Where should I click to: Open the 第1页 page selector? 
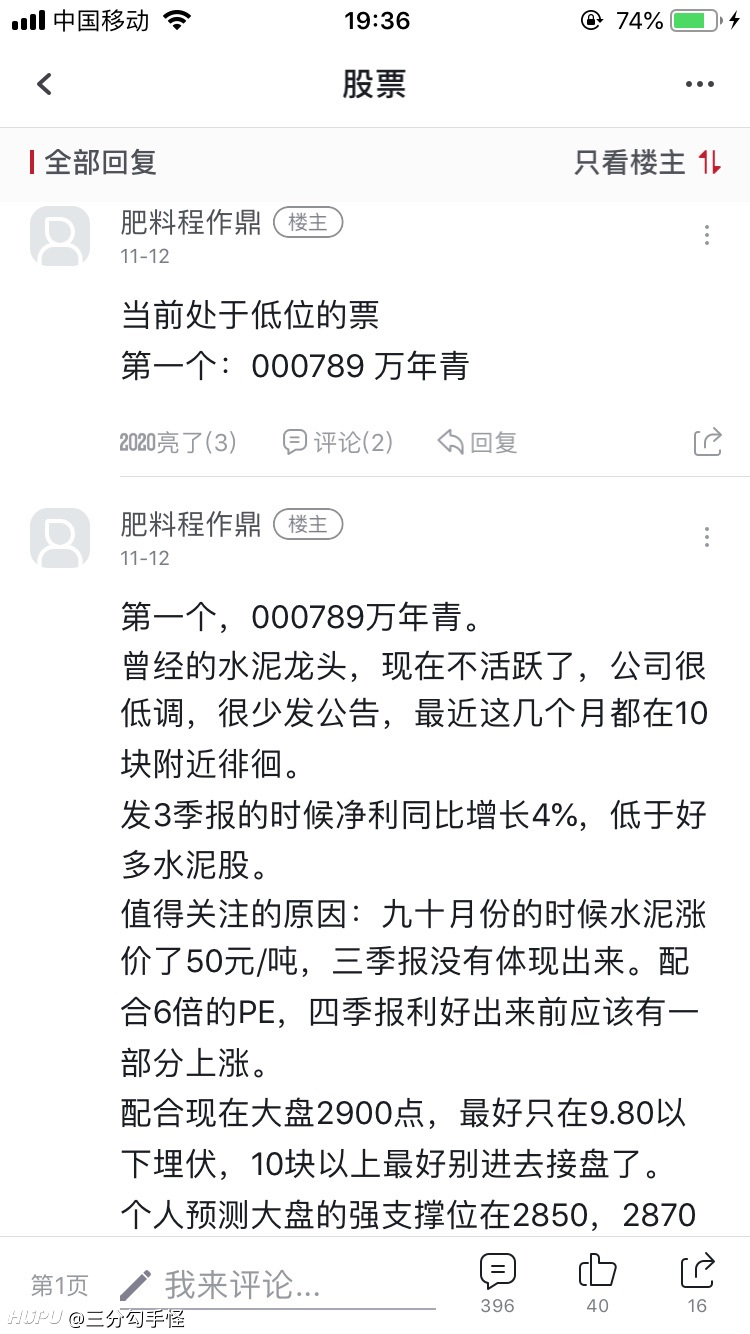(x=59, y=1285)
